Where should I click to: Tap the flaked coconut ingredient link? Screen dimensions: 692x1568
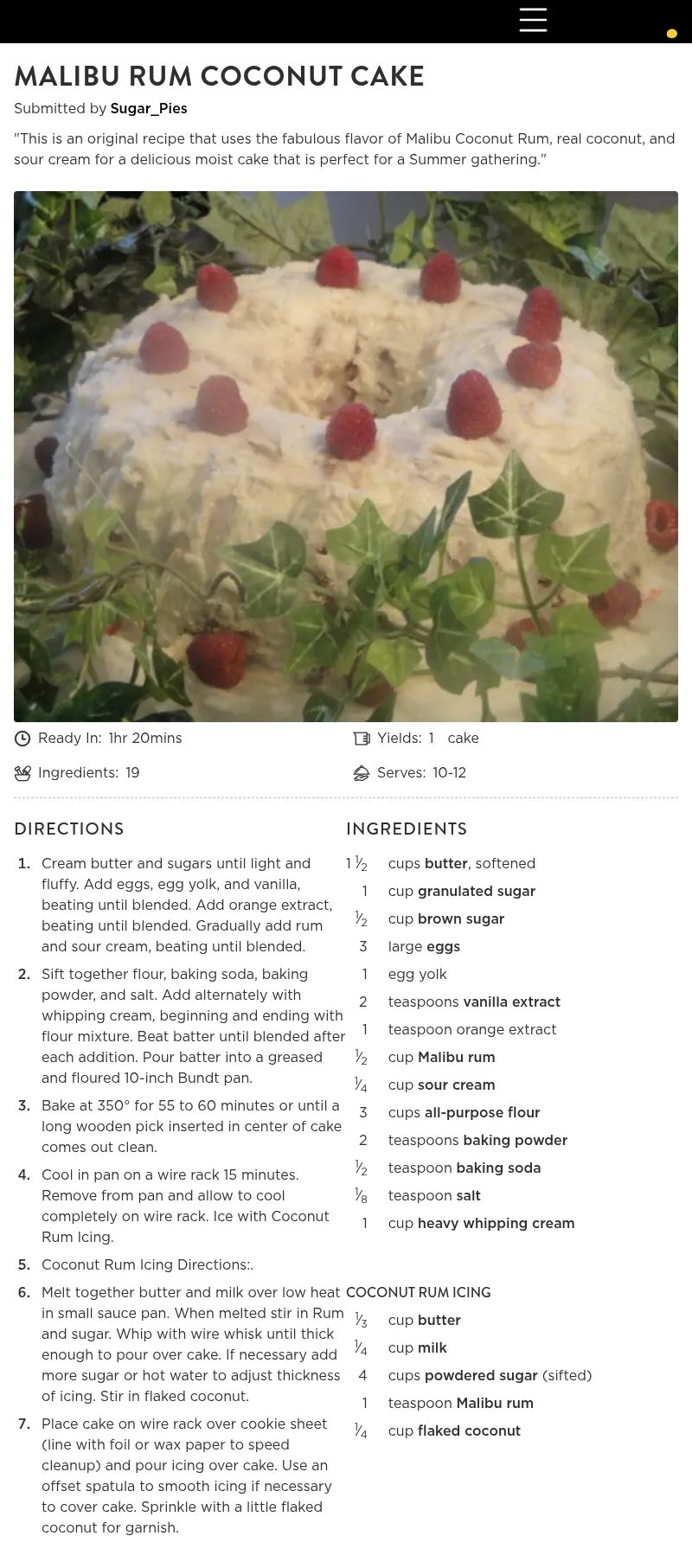click(x=469, y=1431)
